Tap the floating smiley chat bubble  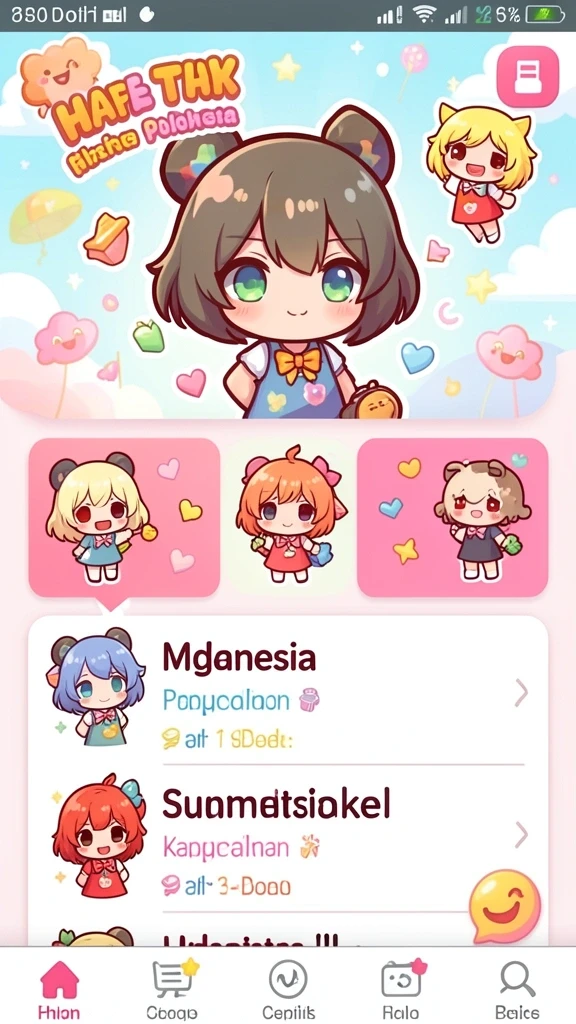[504, 906]
